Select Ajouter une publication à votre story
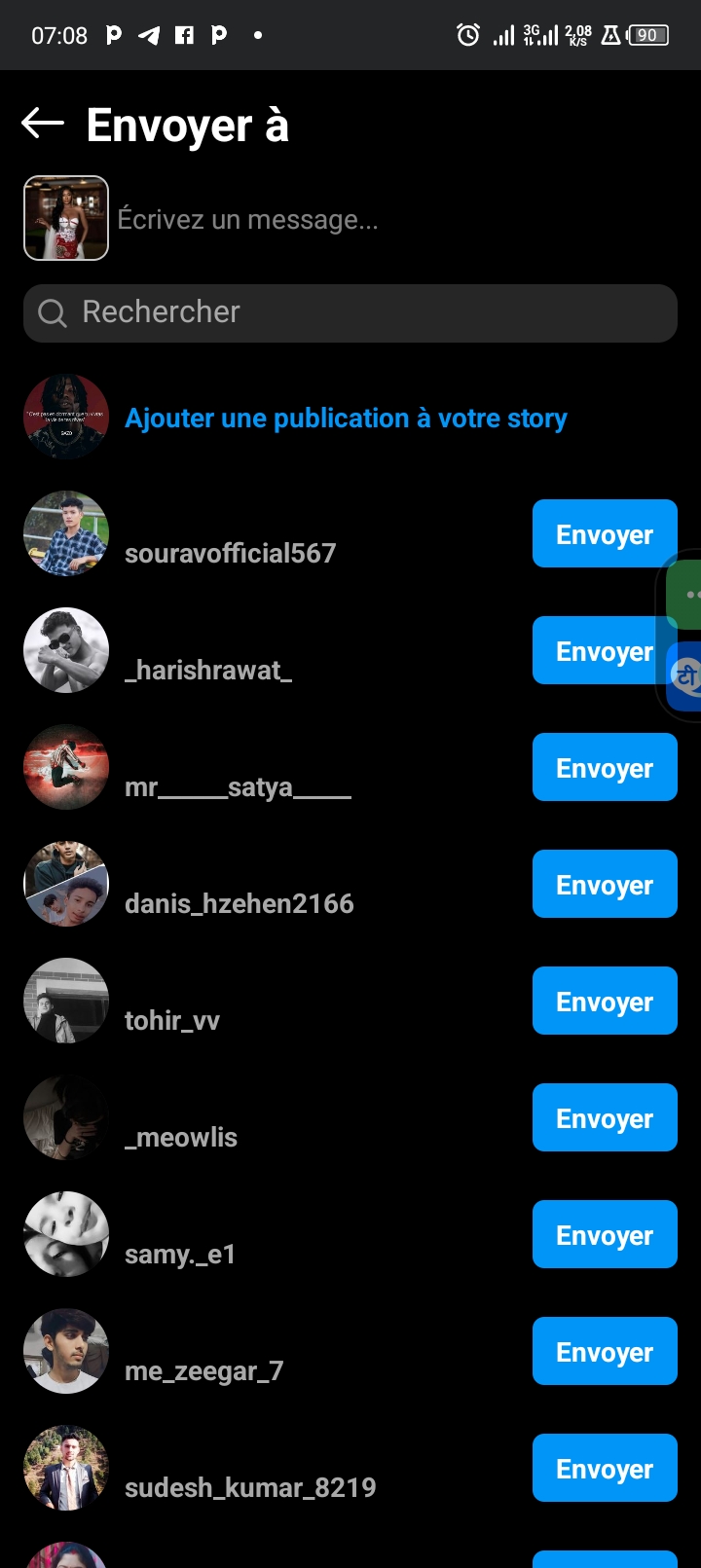 (x=346, y=419)
